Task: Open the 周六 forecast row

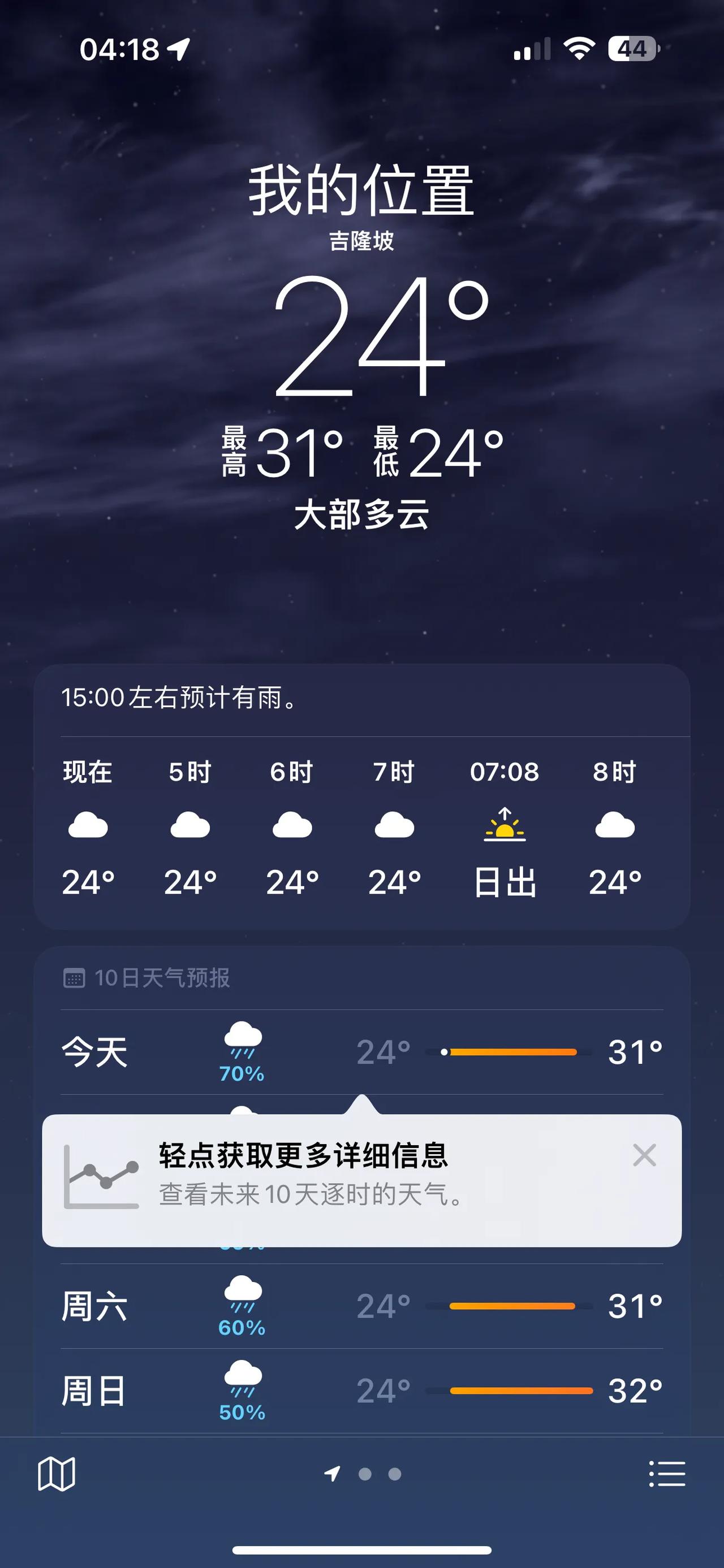Action: click(x=361, y=1306)
